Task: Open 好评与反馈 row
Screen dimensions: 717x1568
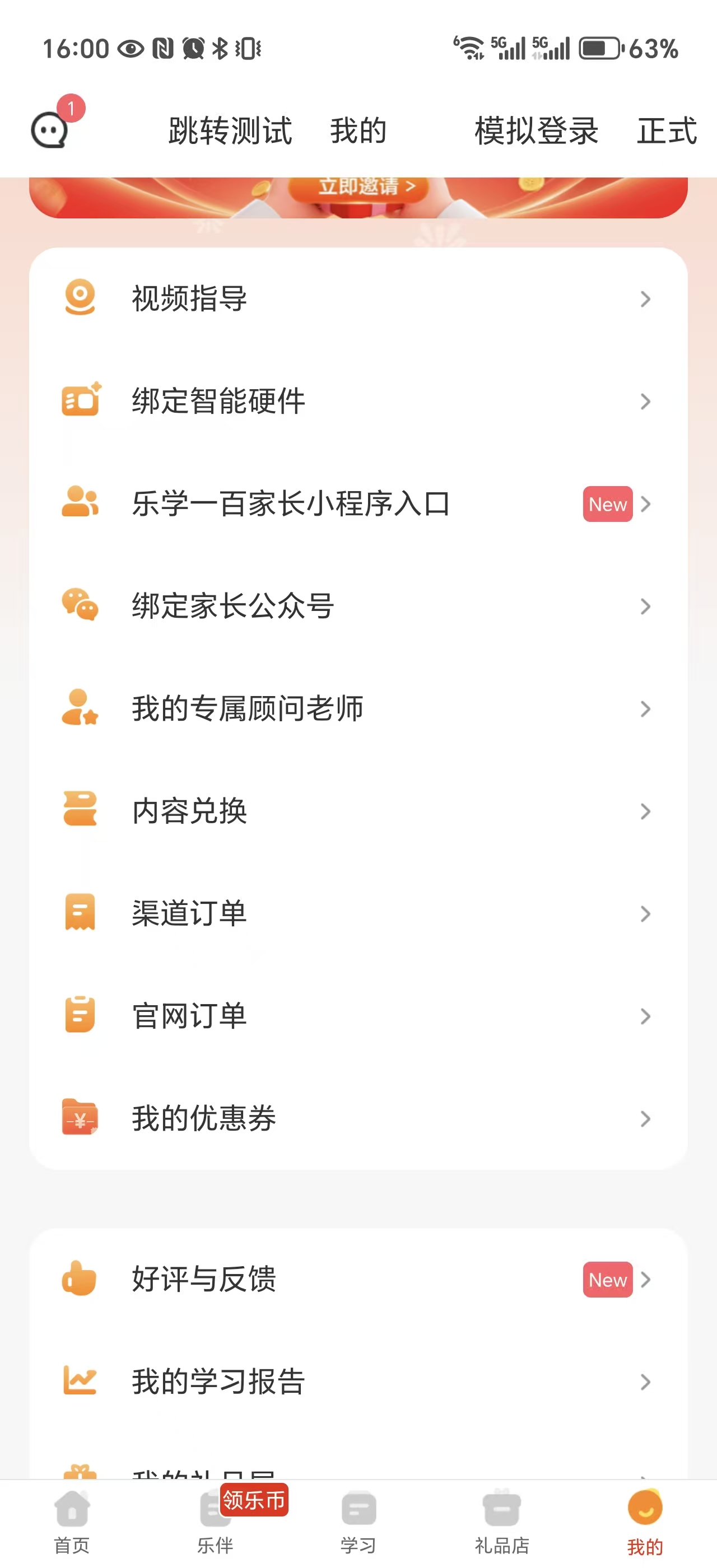Action: [358, 1279]
